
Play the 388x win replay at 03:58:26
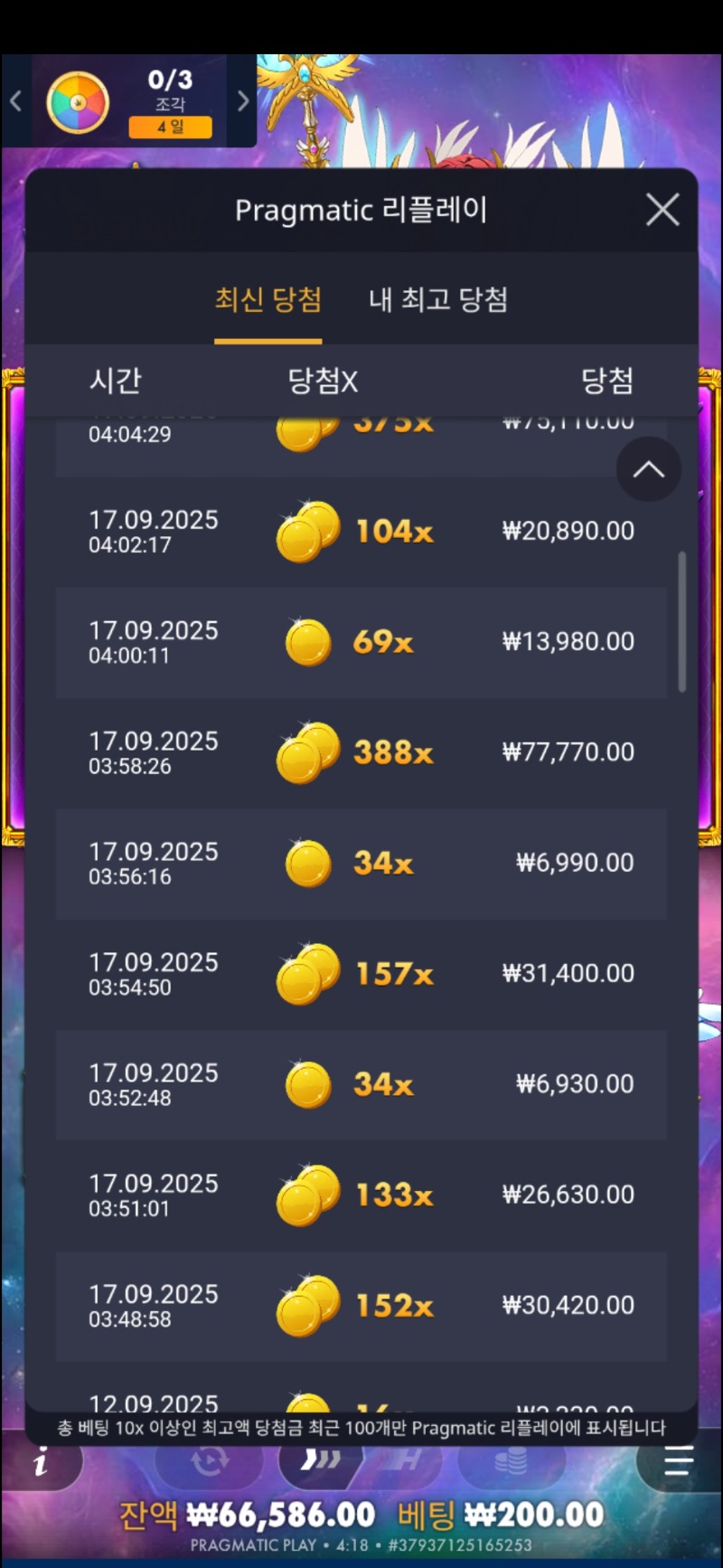(x=361, y=752)
